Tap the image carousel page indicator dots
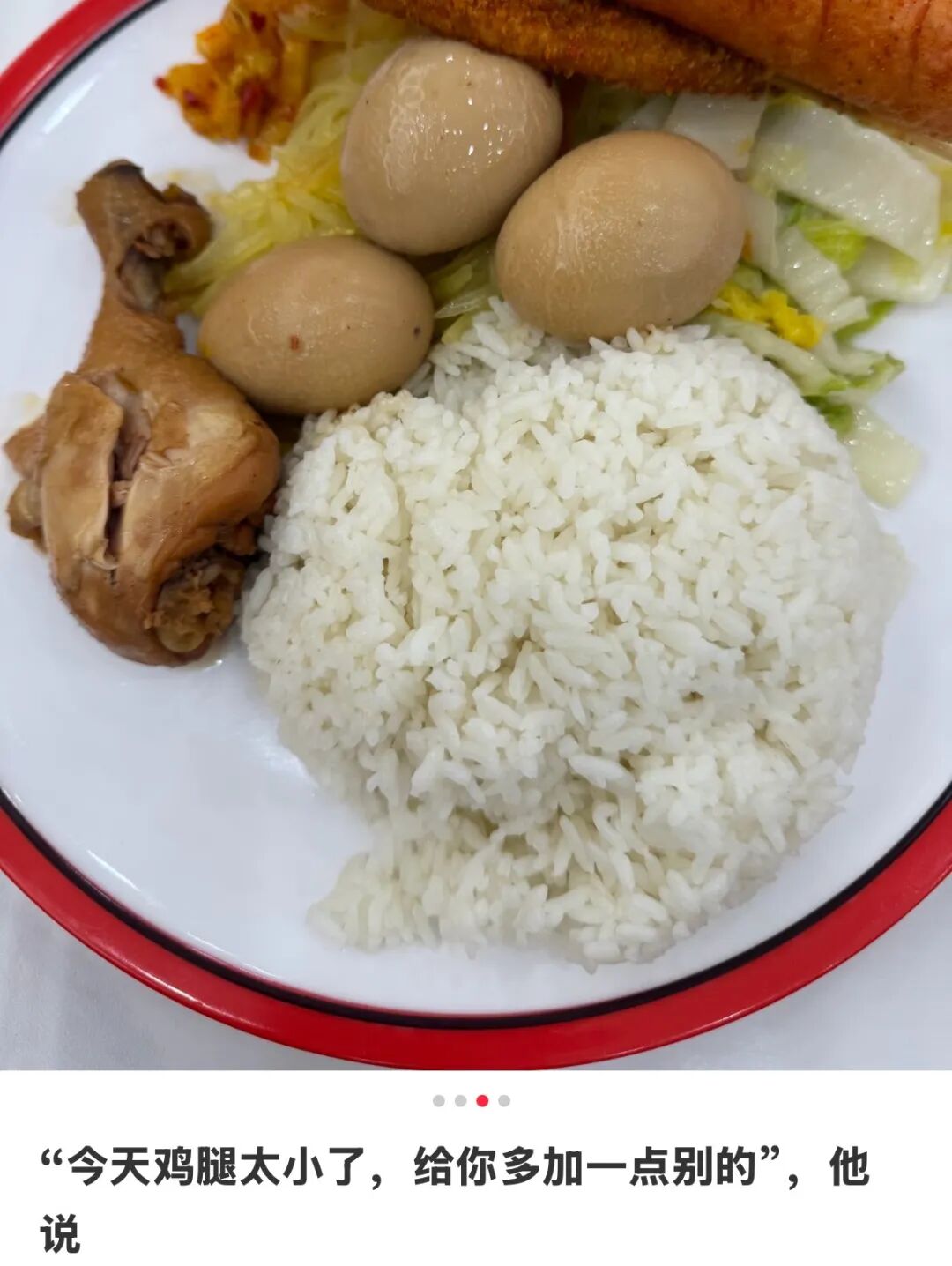The image size is (952, 1266). [x=471, y=1100]
